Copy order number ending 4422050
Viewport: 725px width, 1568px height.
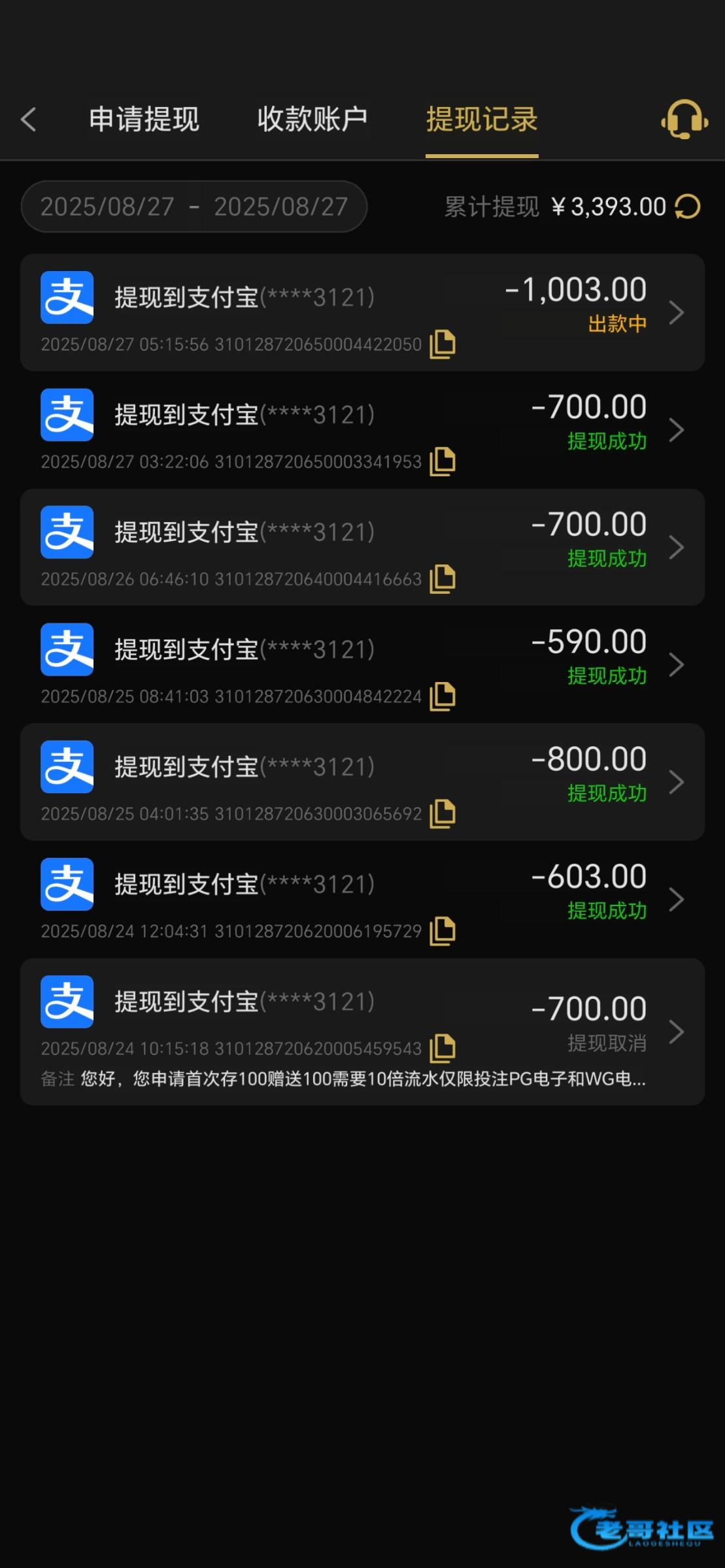pyautogui.click(x=443, y=344)
